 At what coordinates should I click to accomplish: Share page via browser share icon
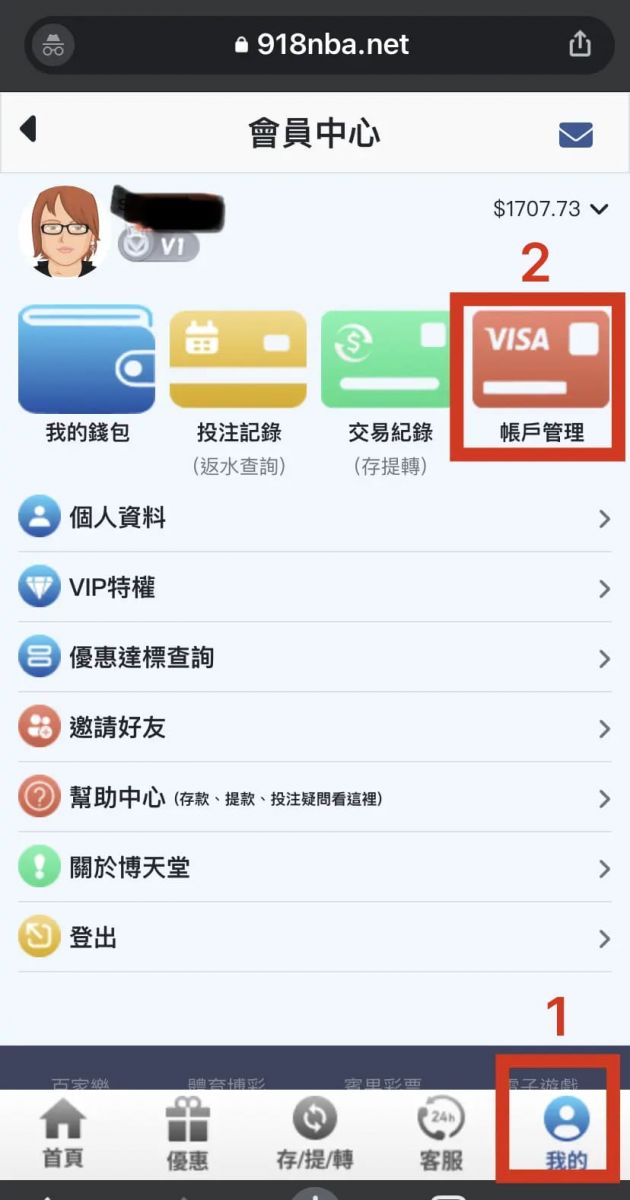(580, 45)
